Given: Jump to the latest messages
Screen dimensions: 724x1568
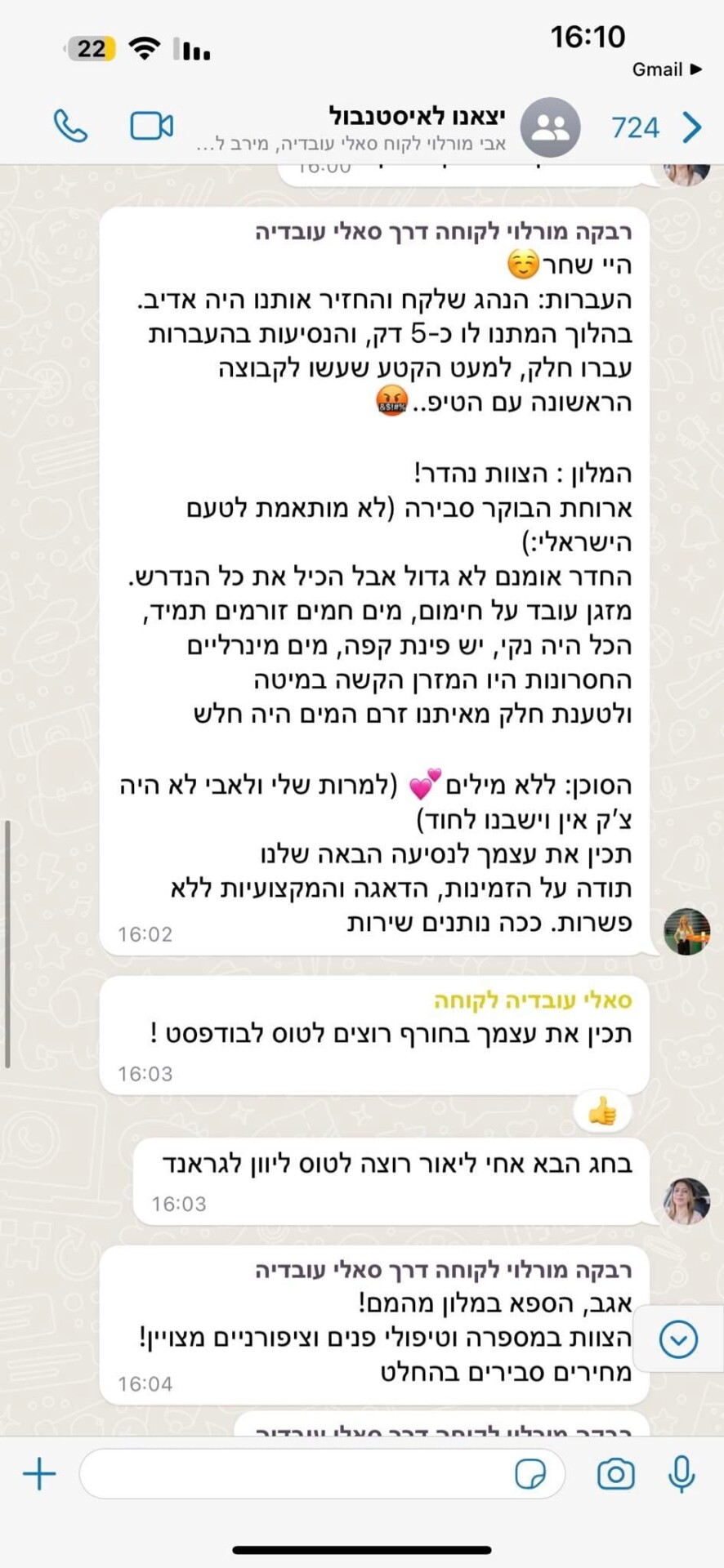Looking at the screenshot, I should pyautogui.click(x=678, y=1339).
